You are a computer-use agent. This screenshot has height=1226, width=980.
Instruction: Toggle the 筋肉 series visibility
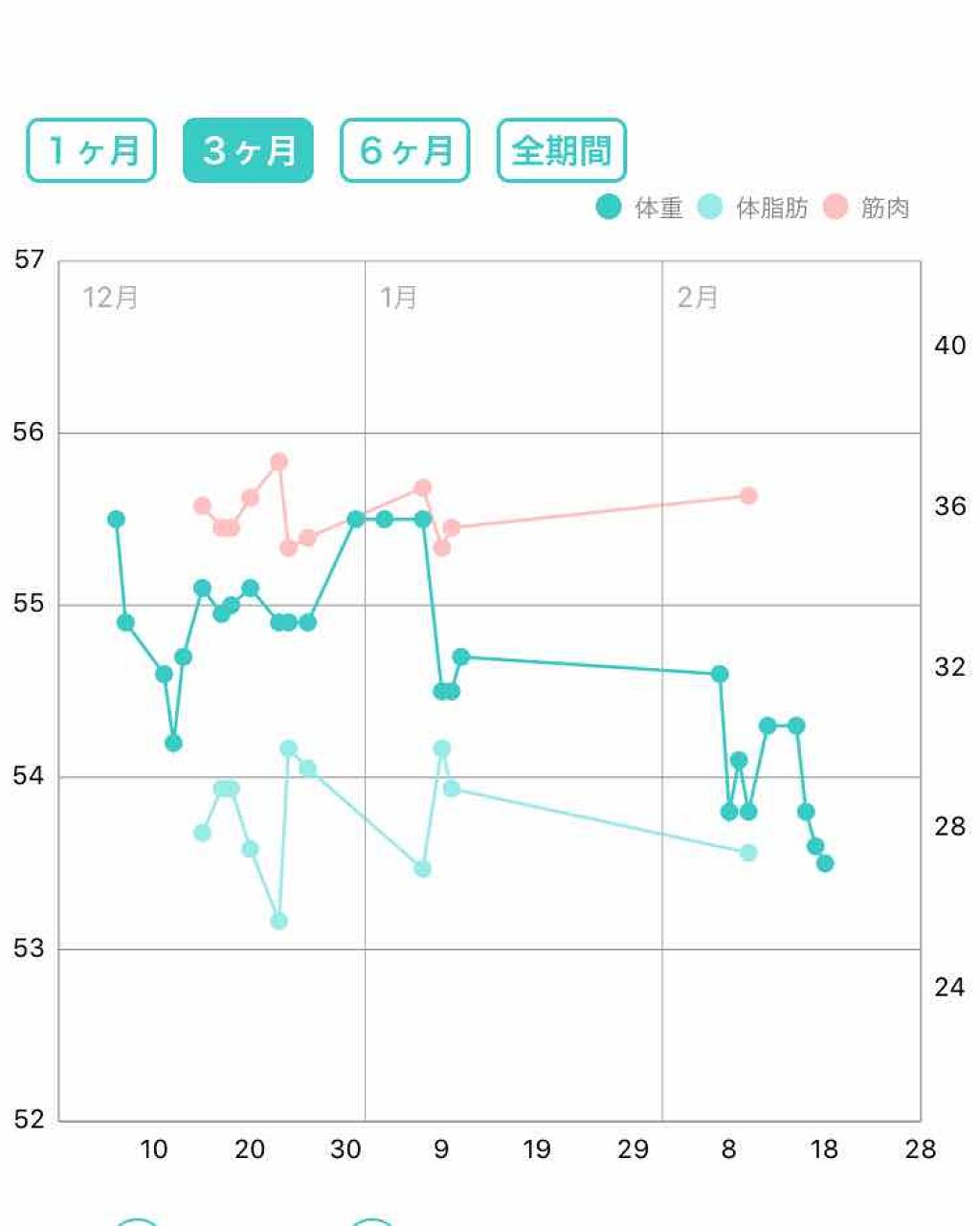point(887,206)
